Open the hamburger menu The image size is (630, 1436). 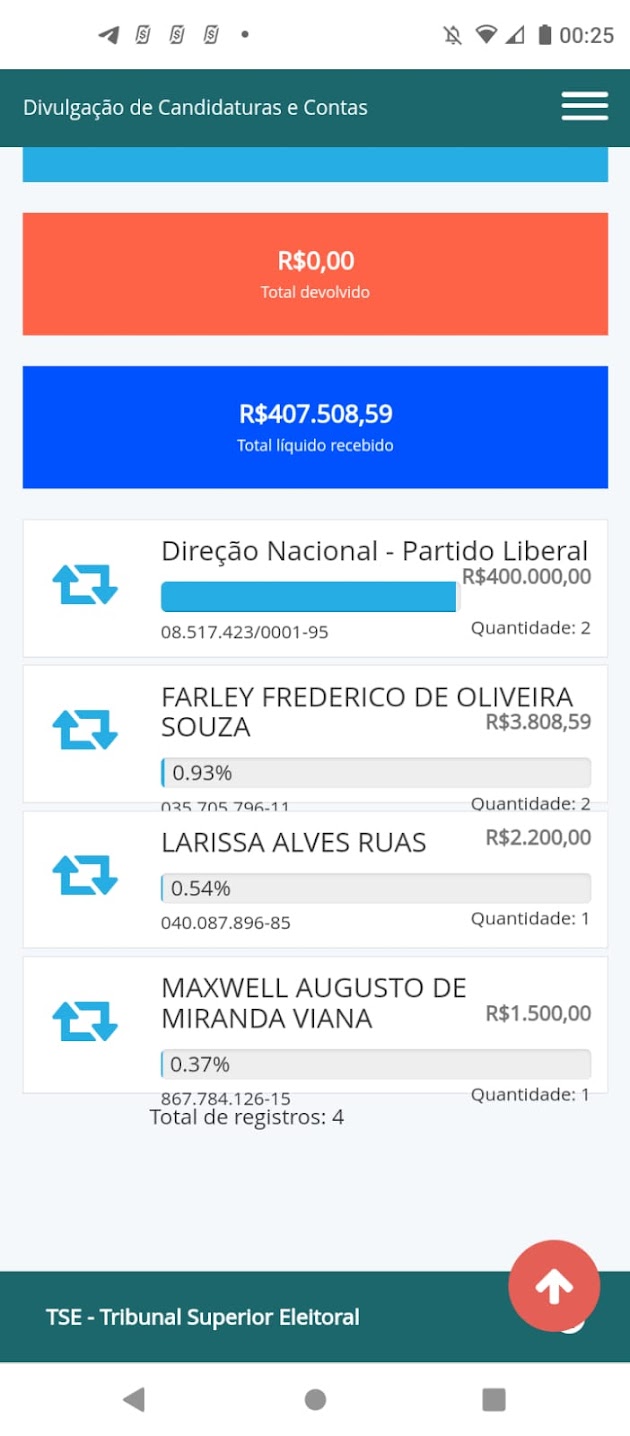tap(584, 106)
